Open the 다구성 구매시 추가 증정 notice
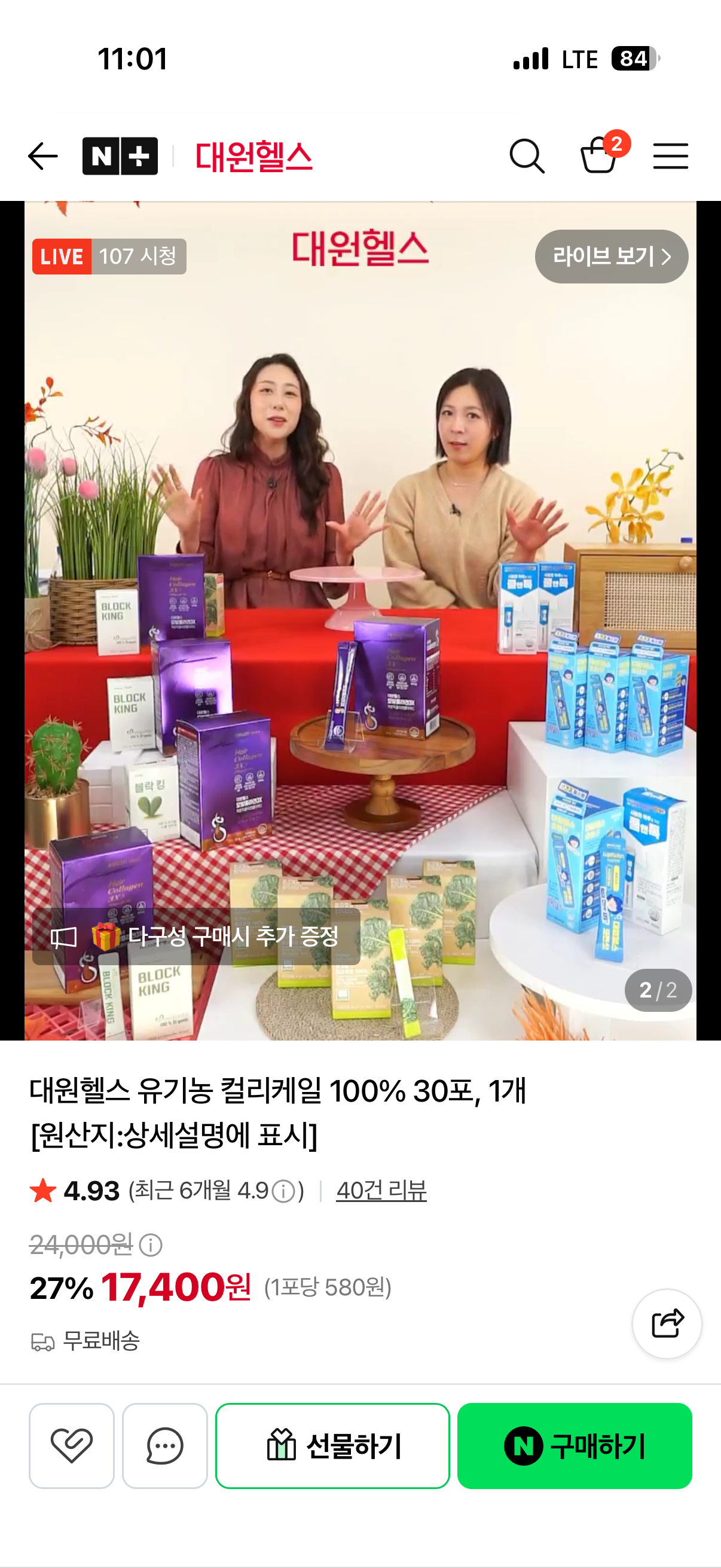Image resolution: width=721 pixels, height=1568 pixels. click(196, 936)
